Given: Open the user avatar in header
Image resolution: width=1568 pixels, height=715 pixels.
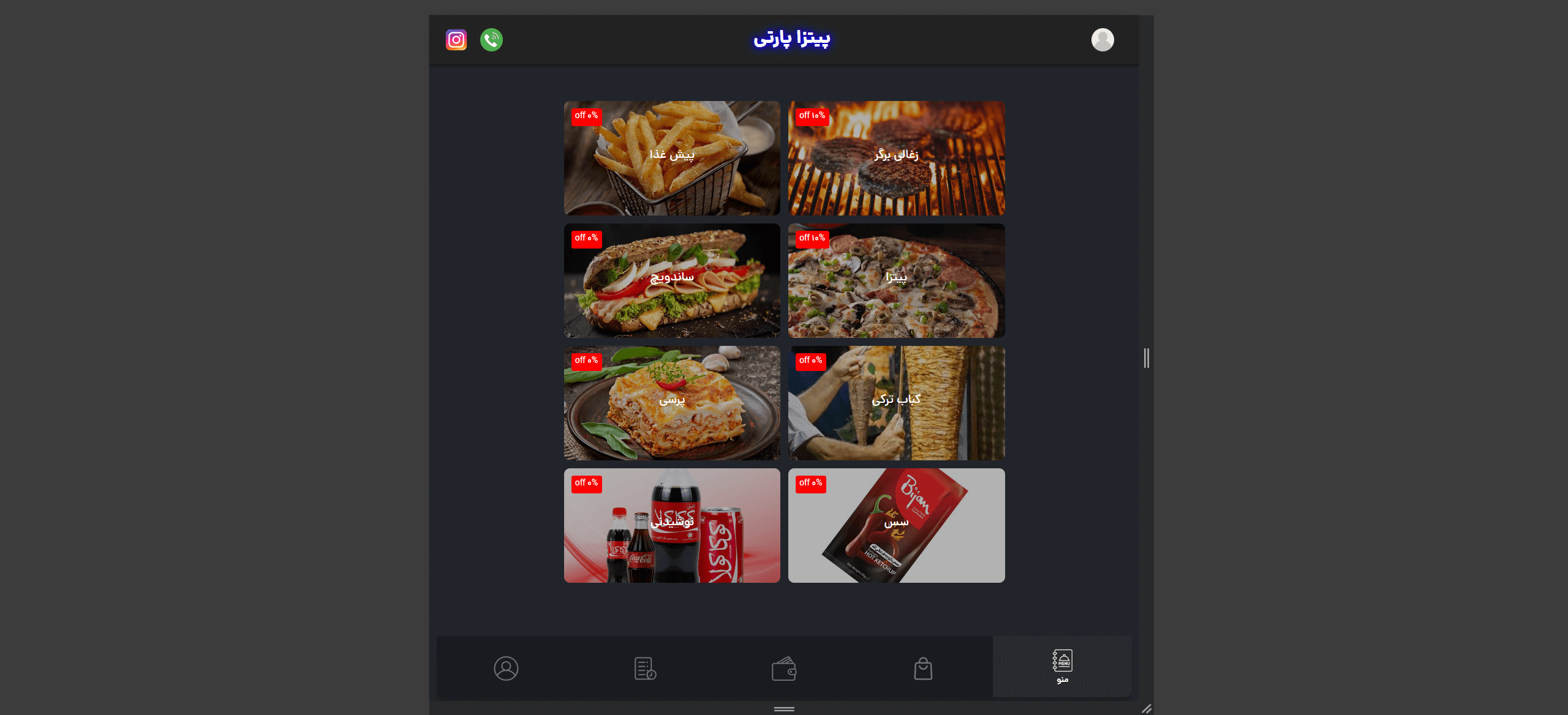Looking at the screenshot, I should point(1102,40).
